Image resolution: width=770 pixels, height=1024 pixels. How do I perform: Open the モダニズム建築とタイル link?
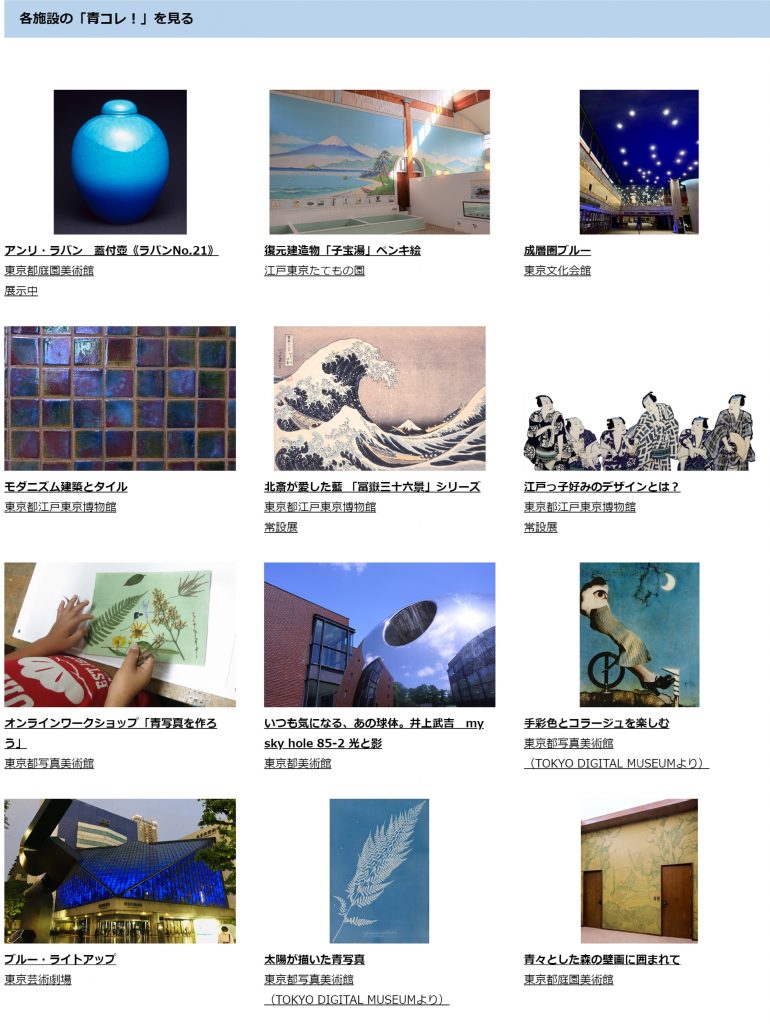coord(66,487)
